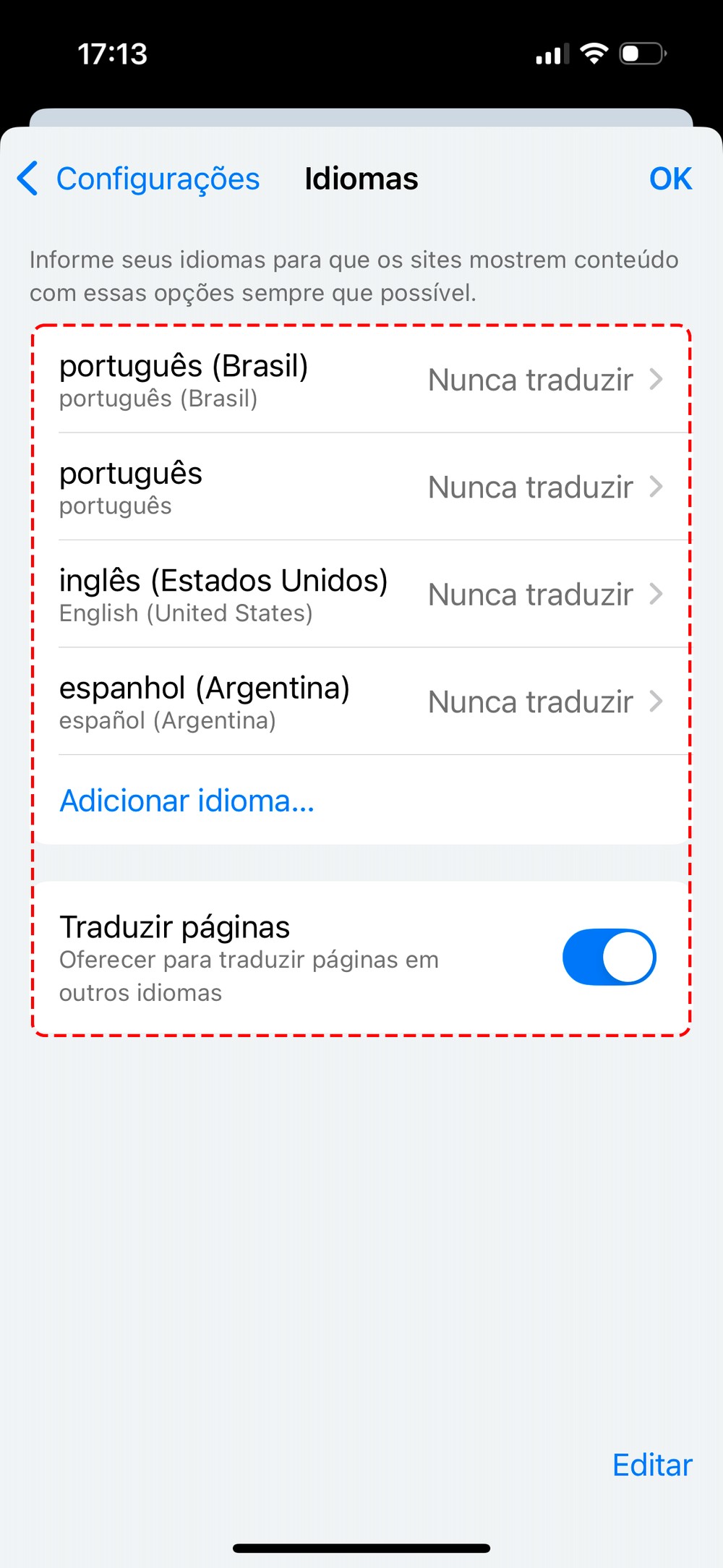Open inglês (Estados Unidos) translation settings
Image resolution: width=723 pixels, height=1568 pixels.
361,595
